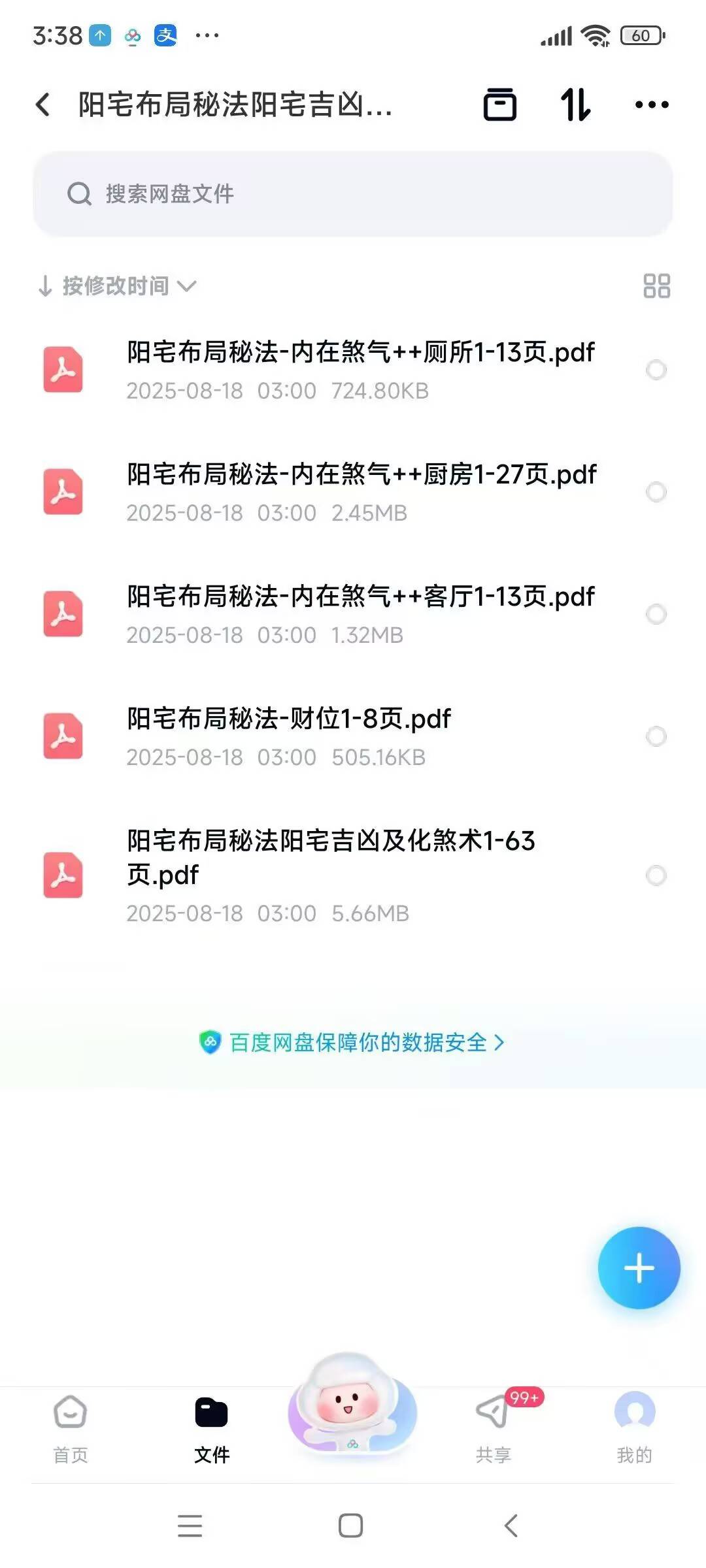The image size is (706, 1568).
Task: Tap the blue plus floating button
Action: tap(639, 1268)
